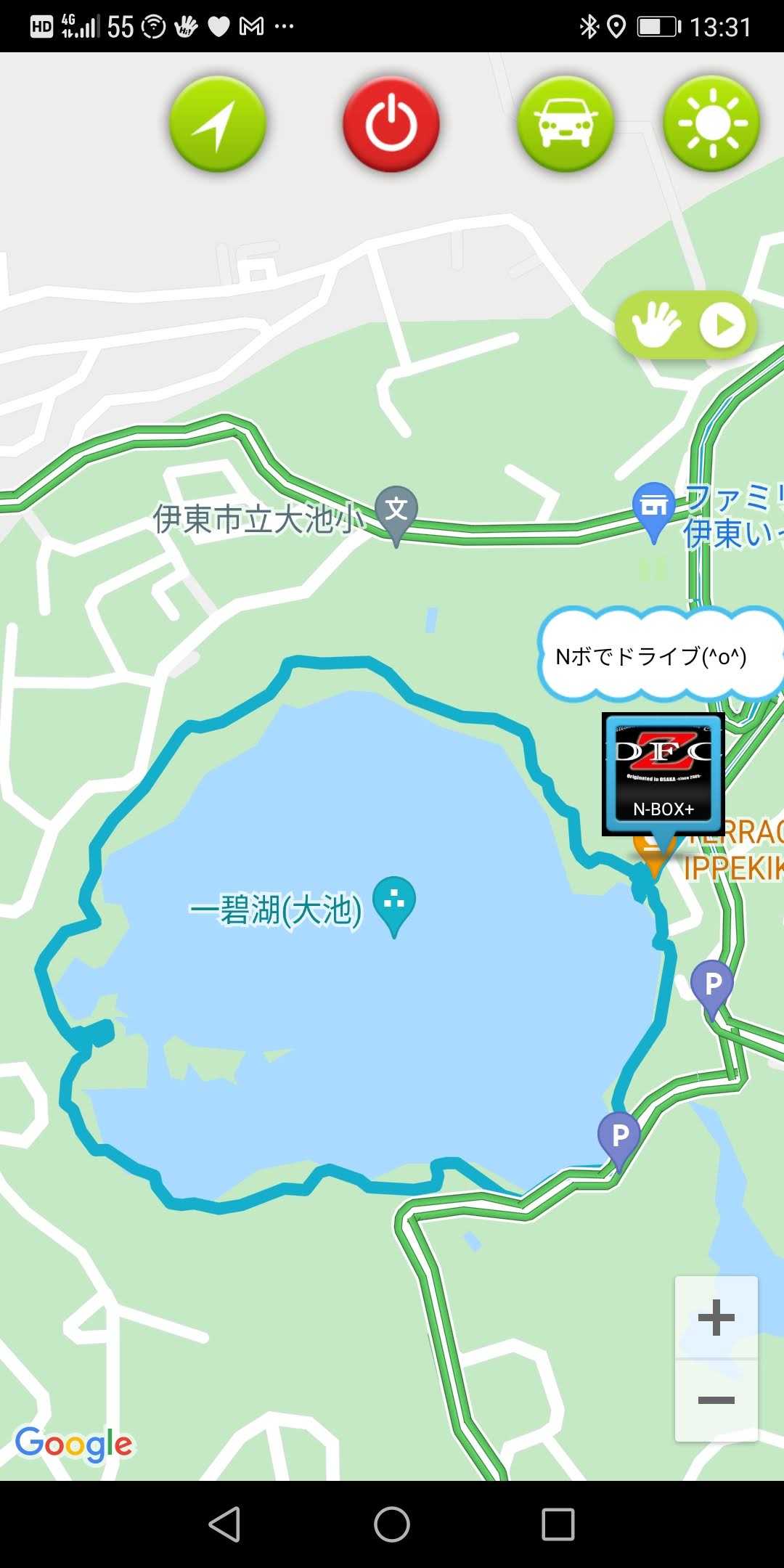Go back with the system back button

click(224, 1523)
